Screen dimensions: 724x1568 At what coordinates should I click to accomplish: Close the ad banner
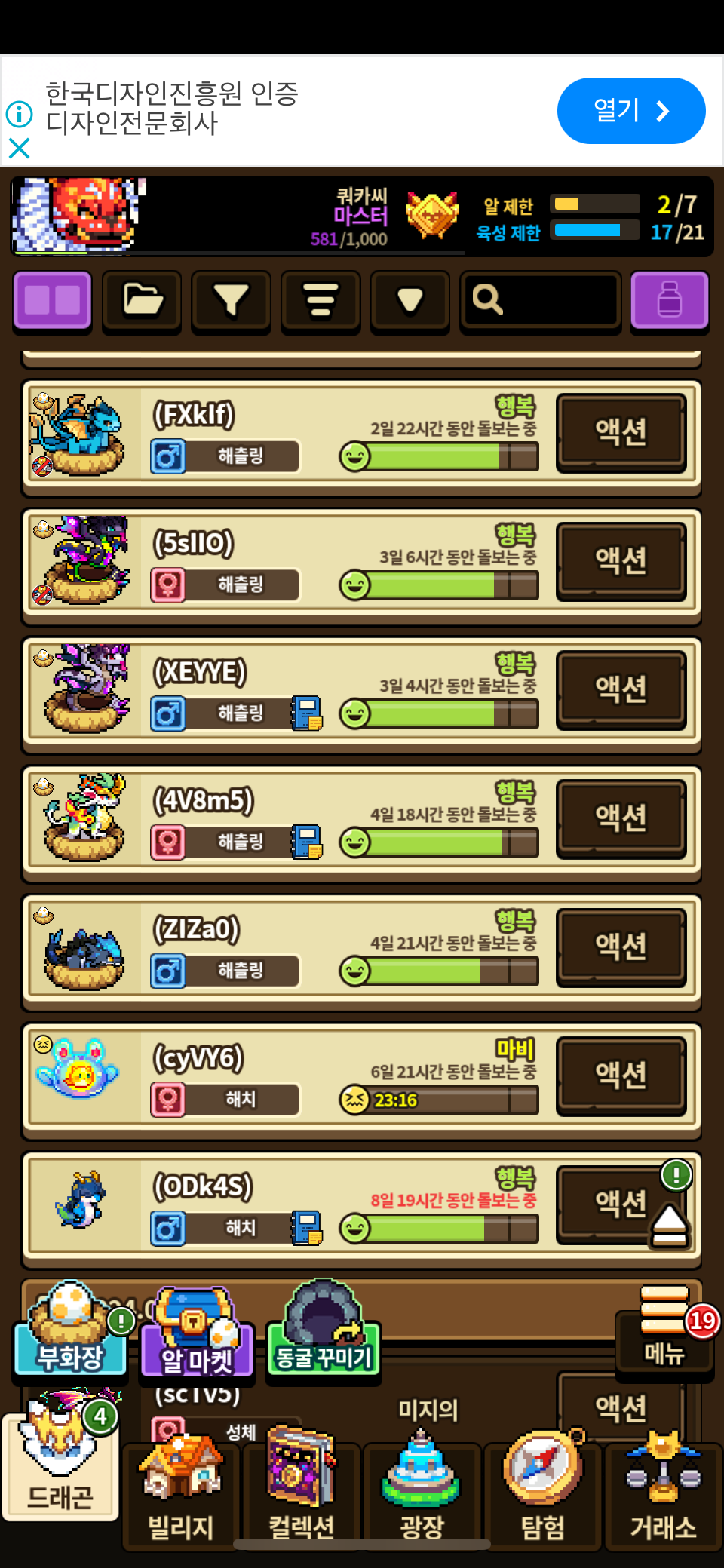click(x=19, y=148)
